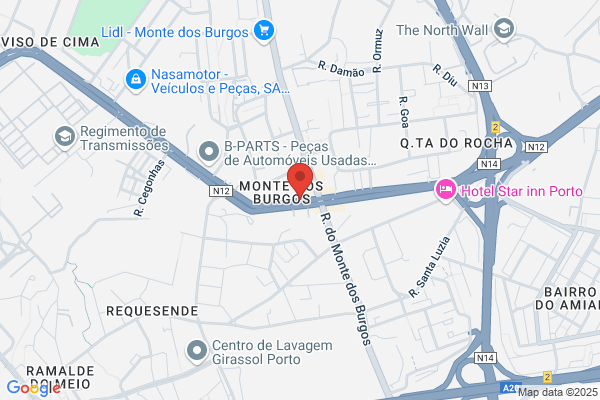Open the Hotel Star inn Porto marker
600x400 pixels.
coord(446,190)
